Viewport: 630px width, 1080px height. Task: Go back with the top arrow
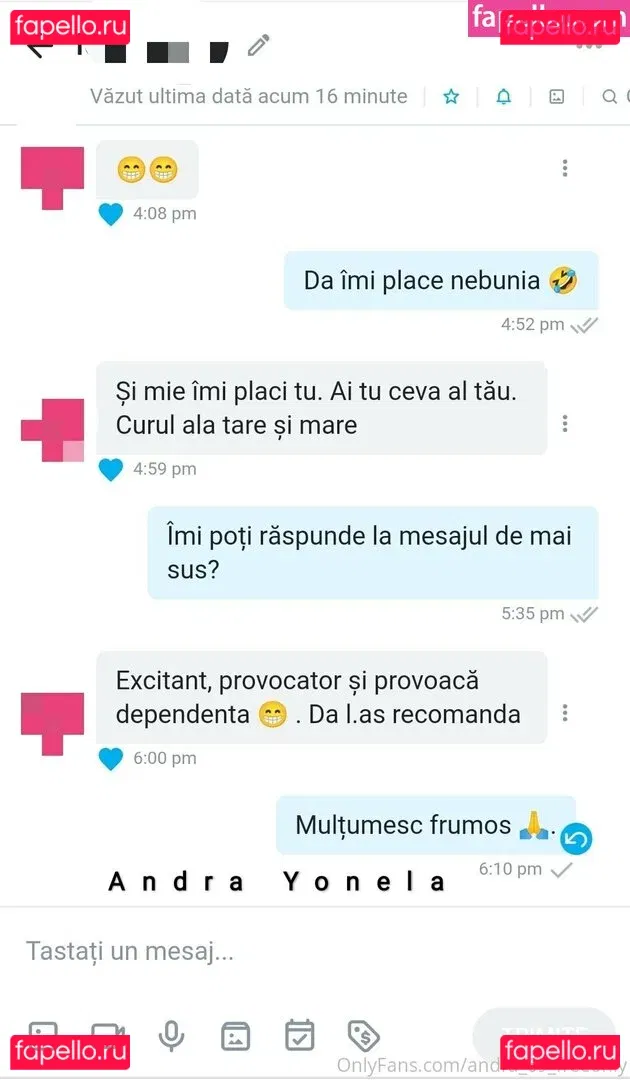click(x=38, y=45)
